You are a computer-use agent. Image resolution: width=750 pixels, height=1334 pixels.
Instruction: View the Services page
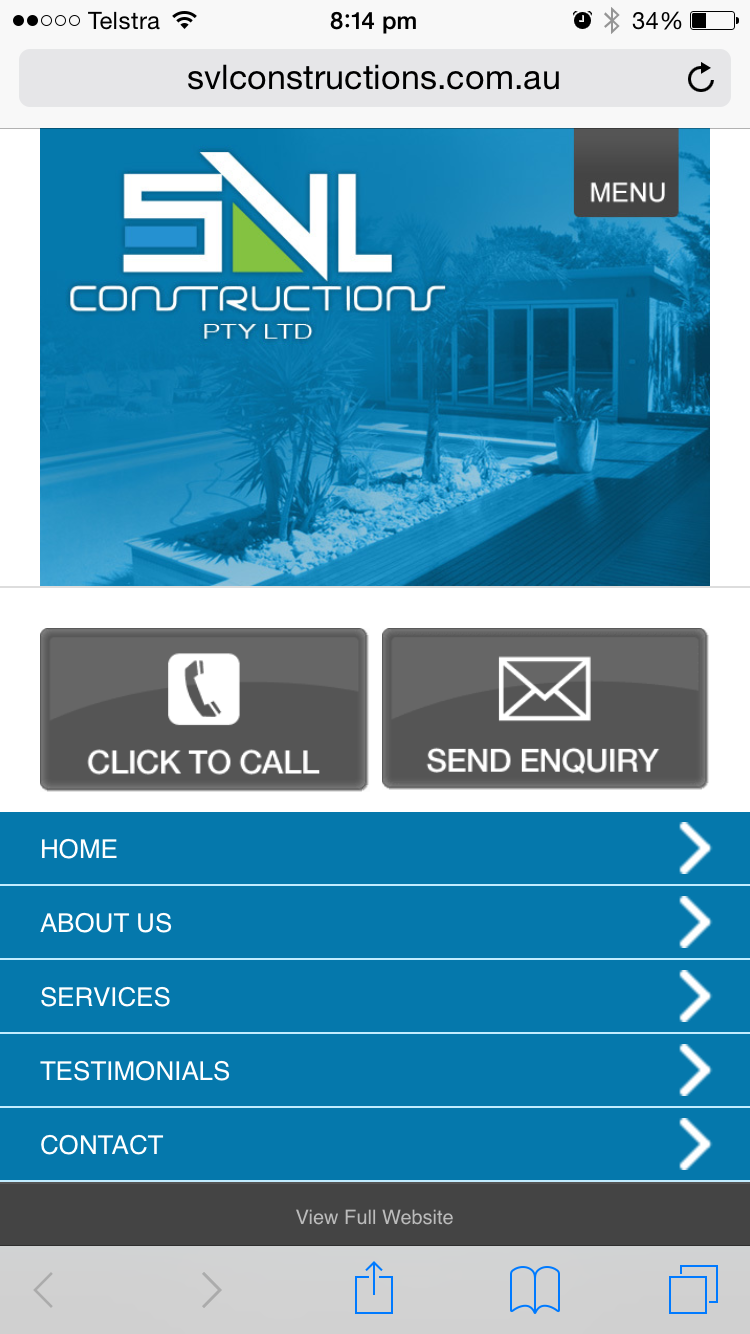[375, 997]
